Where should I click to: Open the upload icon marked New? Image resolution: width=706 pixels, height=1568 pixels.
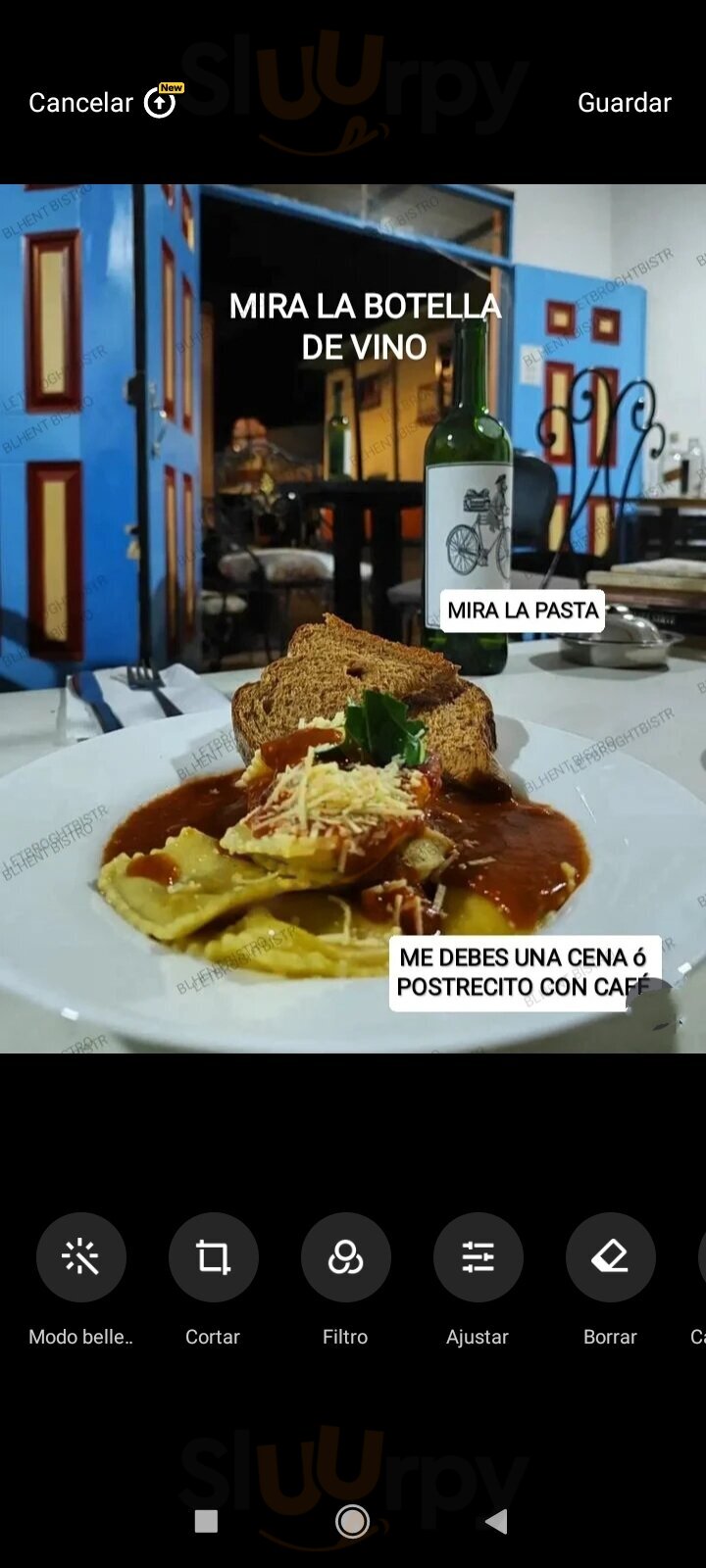coord(161,102)
